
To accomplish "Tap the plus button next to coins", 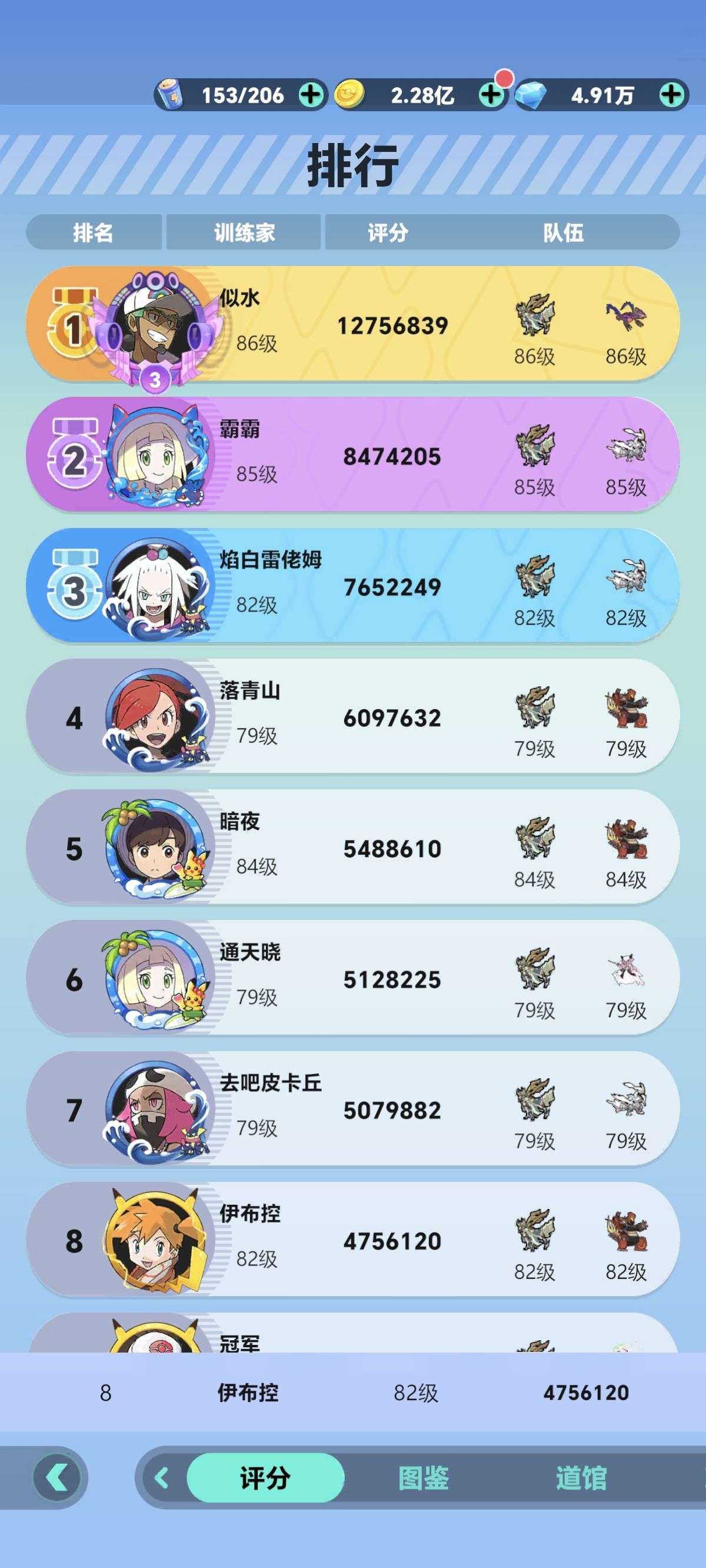I will click(x=491, y=95).
